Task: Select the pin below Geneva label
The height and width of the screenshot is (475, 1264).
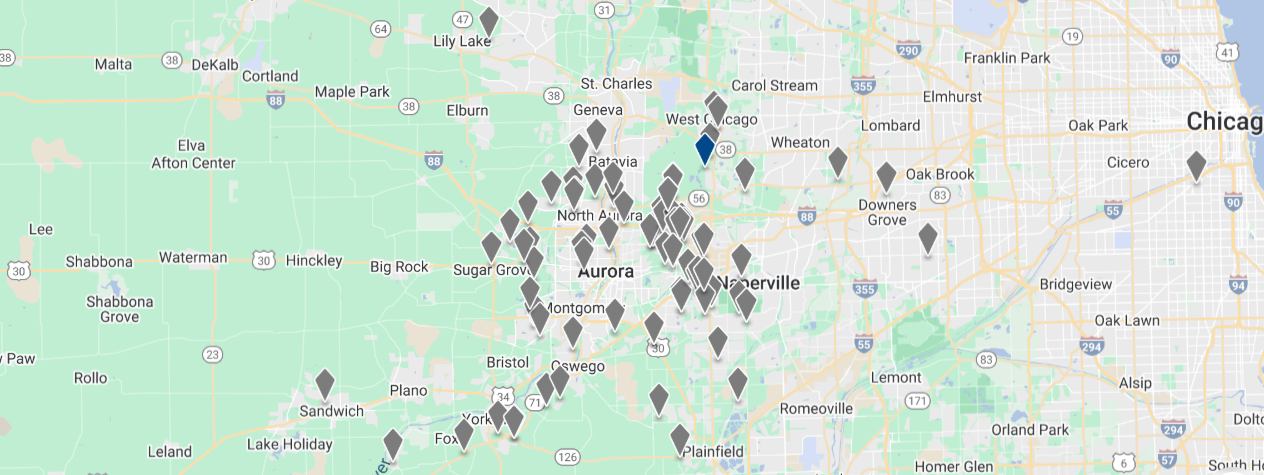Action: click(597, 134)
